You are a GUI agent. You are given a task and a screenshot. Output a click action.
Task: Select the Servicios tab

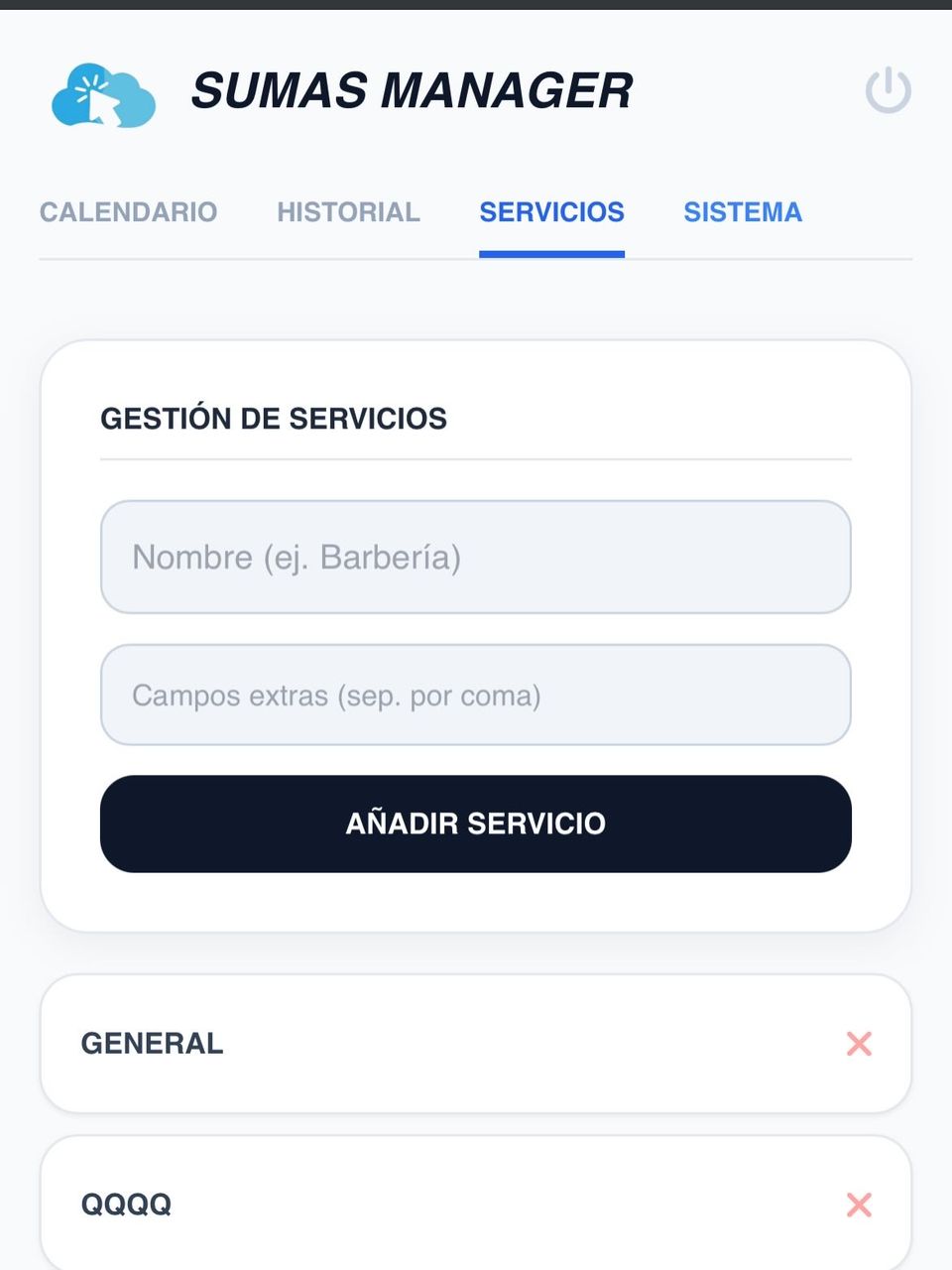[x=551, y=212]
